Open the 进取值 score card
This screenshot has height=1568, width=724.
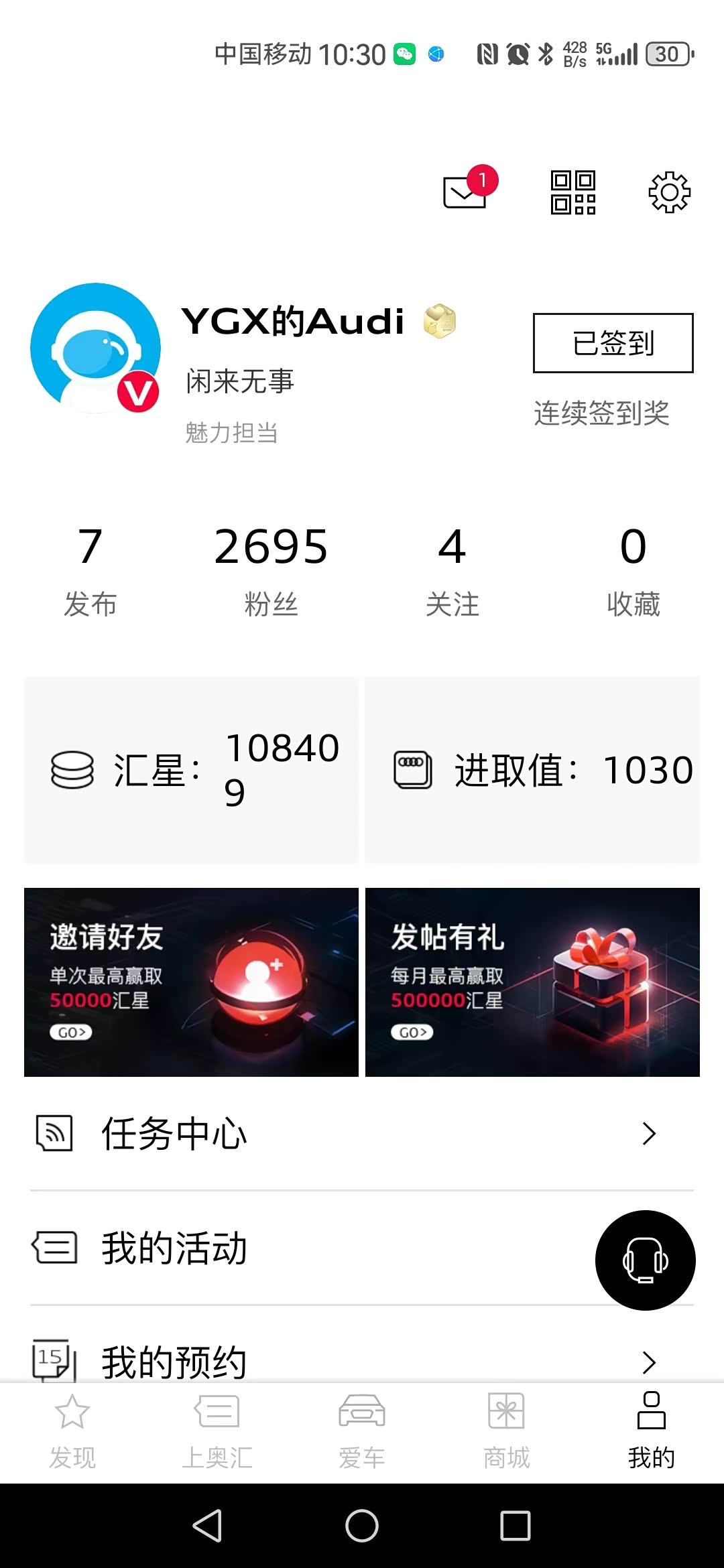pos(532,770)
